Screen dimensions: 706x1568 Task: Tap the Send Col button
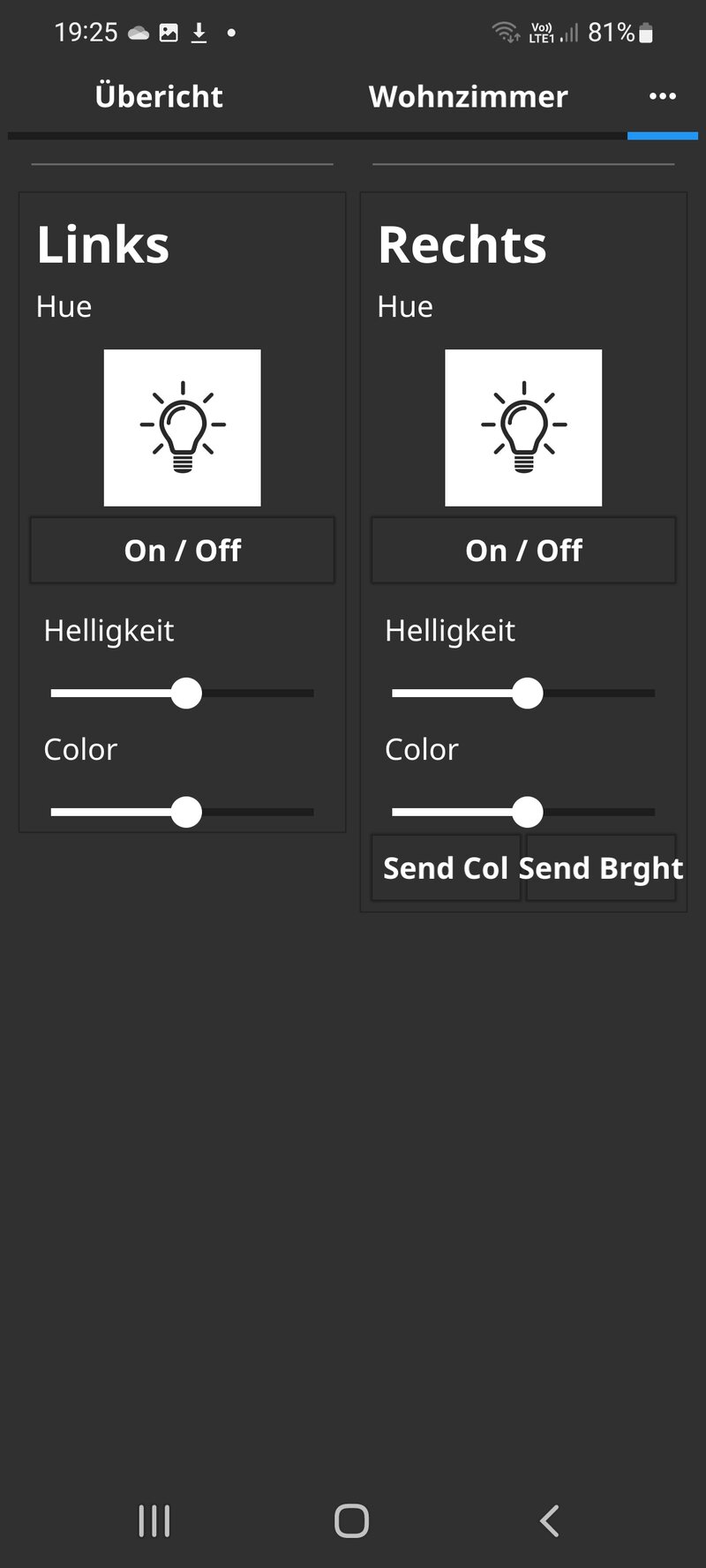tap(446, 868)
